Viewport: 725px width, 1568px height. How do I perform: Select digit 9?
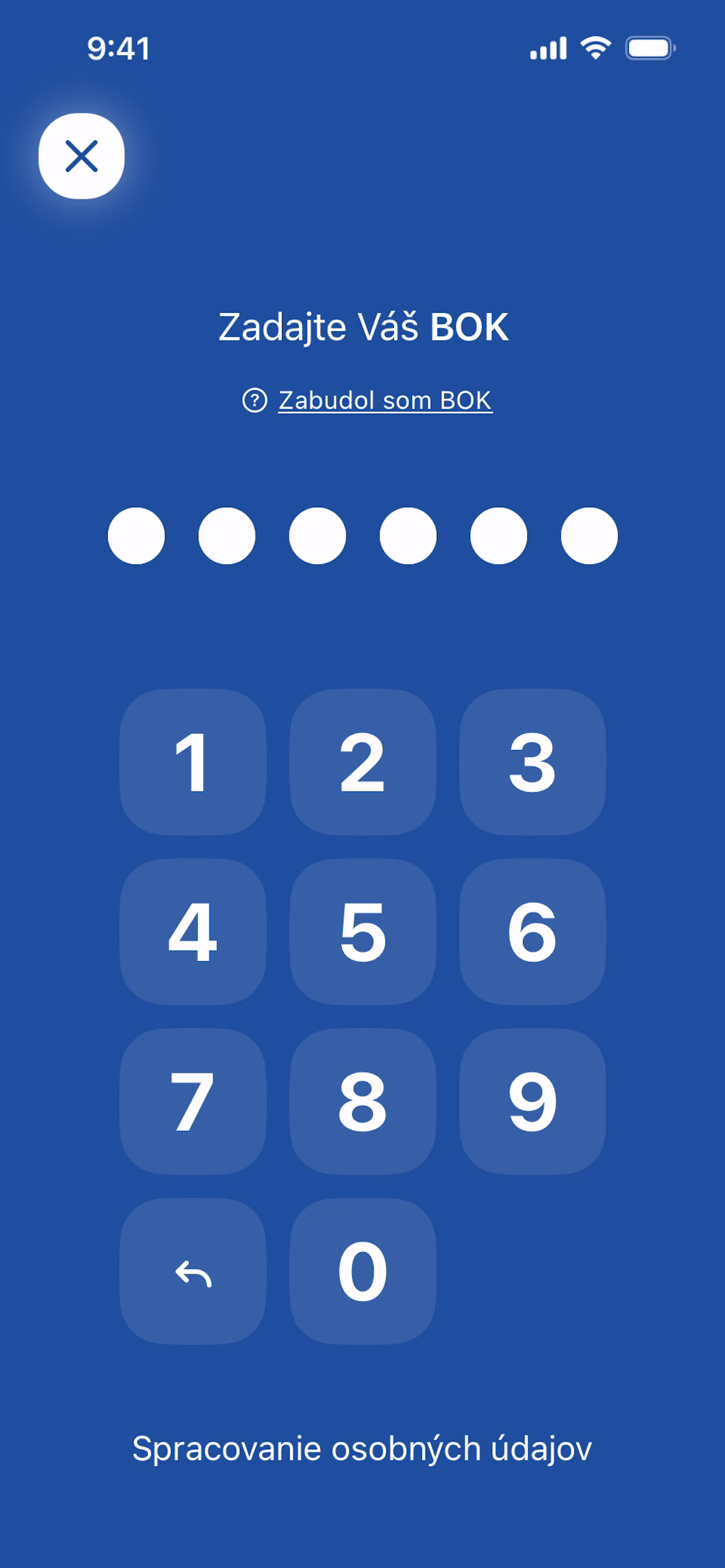(x=532, y=1101)
